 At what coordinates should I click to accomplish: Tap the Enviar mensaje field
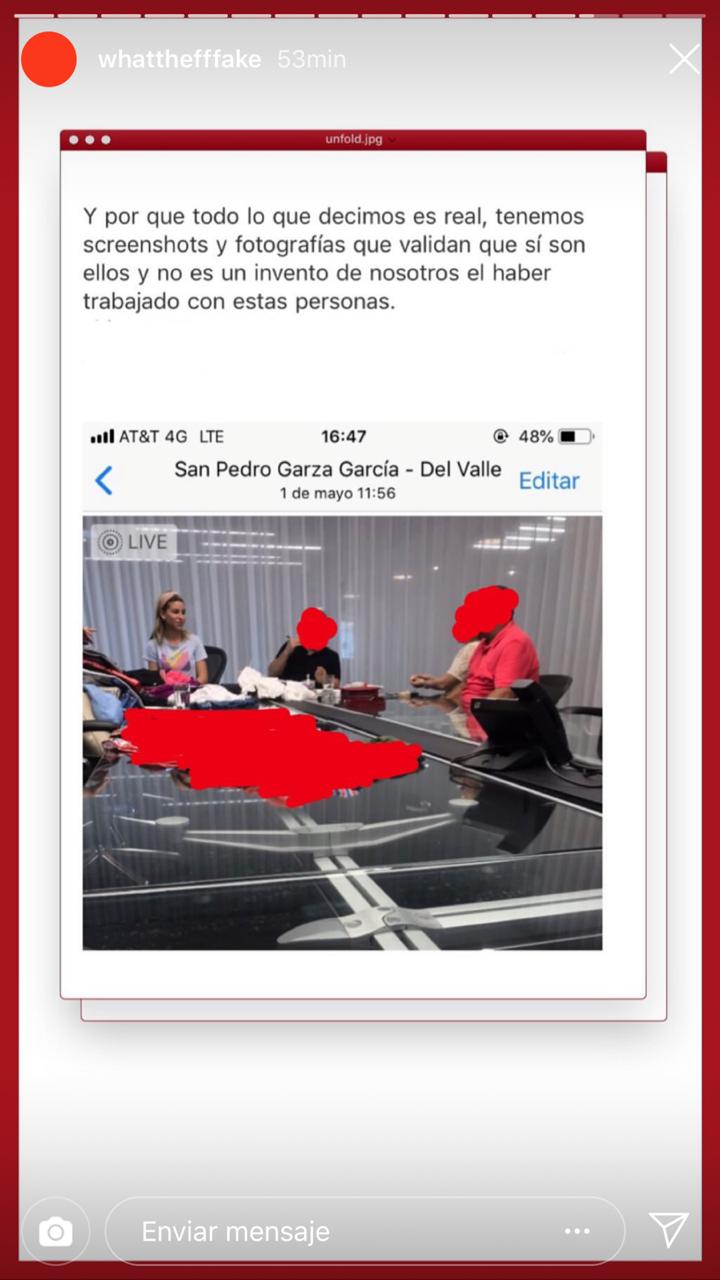pyautogui.click(x=365, y=1231)
